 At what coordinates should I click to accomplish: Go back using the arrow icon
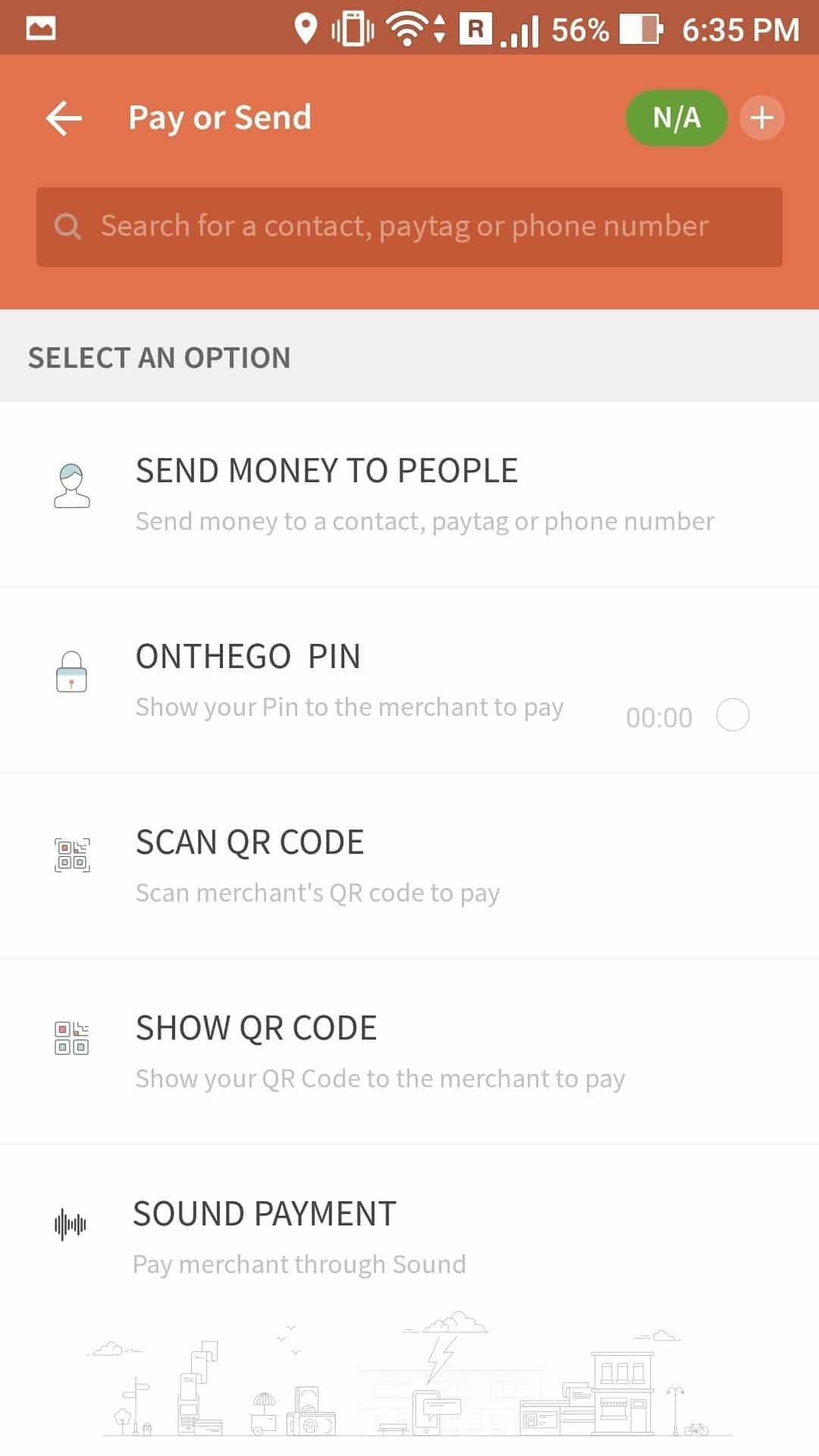click(x=64, y=118)
